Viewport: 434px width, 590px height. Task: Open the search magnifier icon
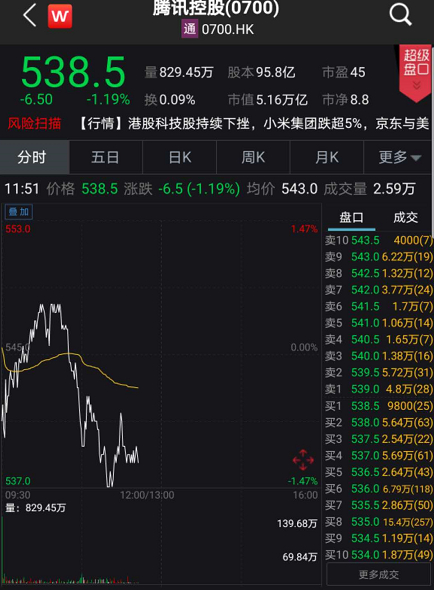tap(400, 15)
